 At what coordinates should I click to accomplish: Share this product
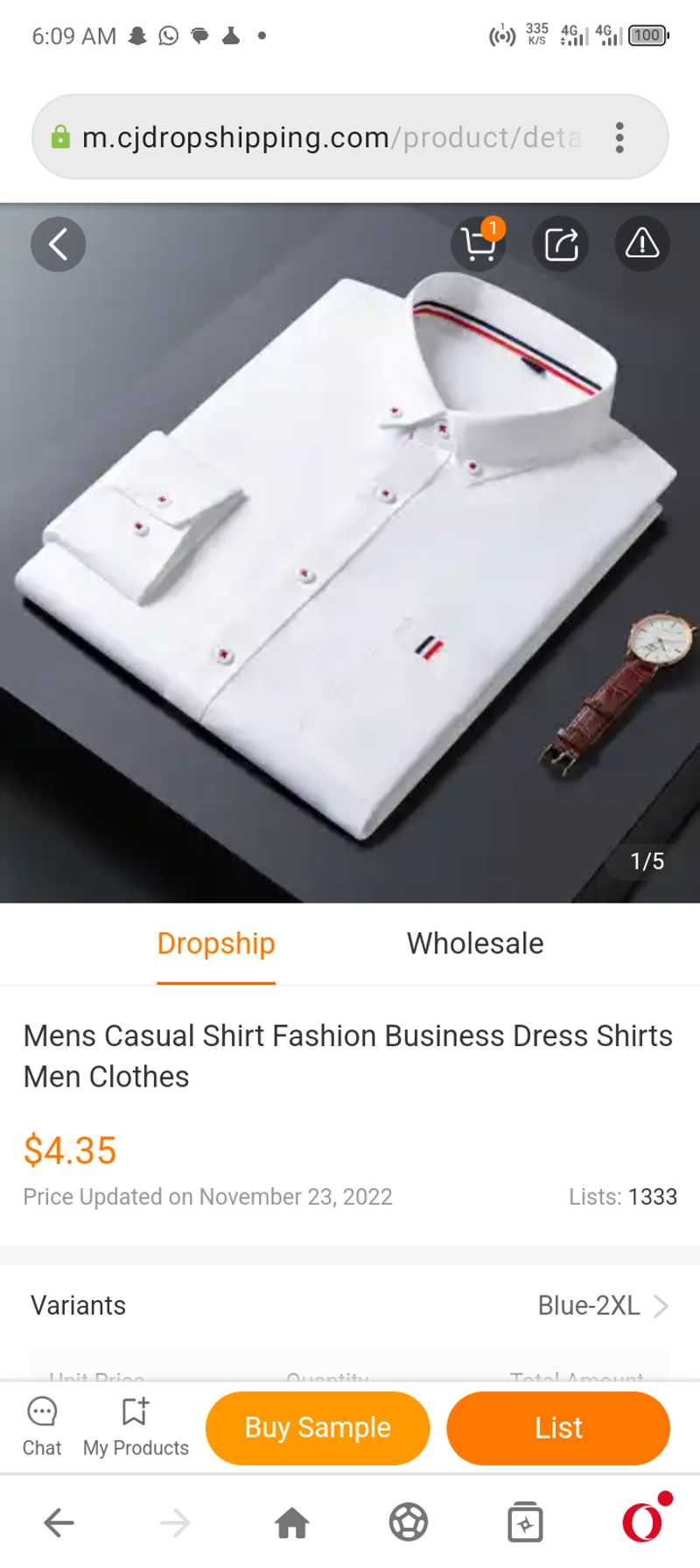pos(561,244)
